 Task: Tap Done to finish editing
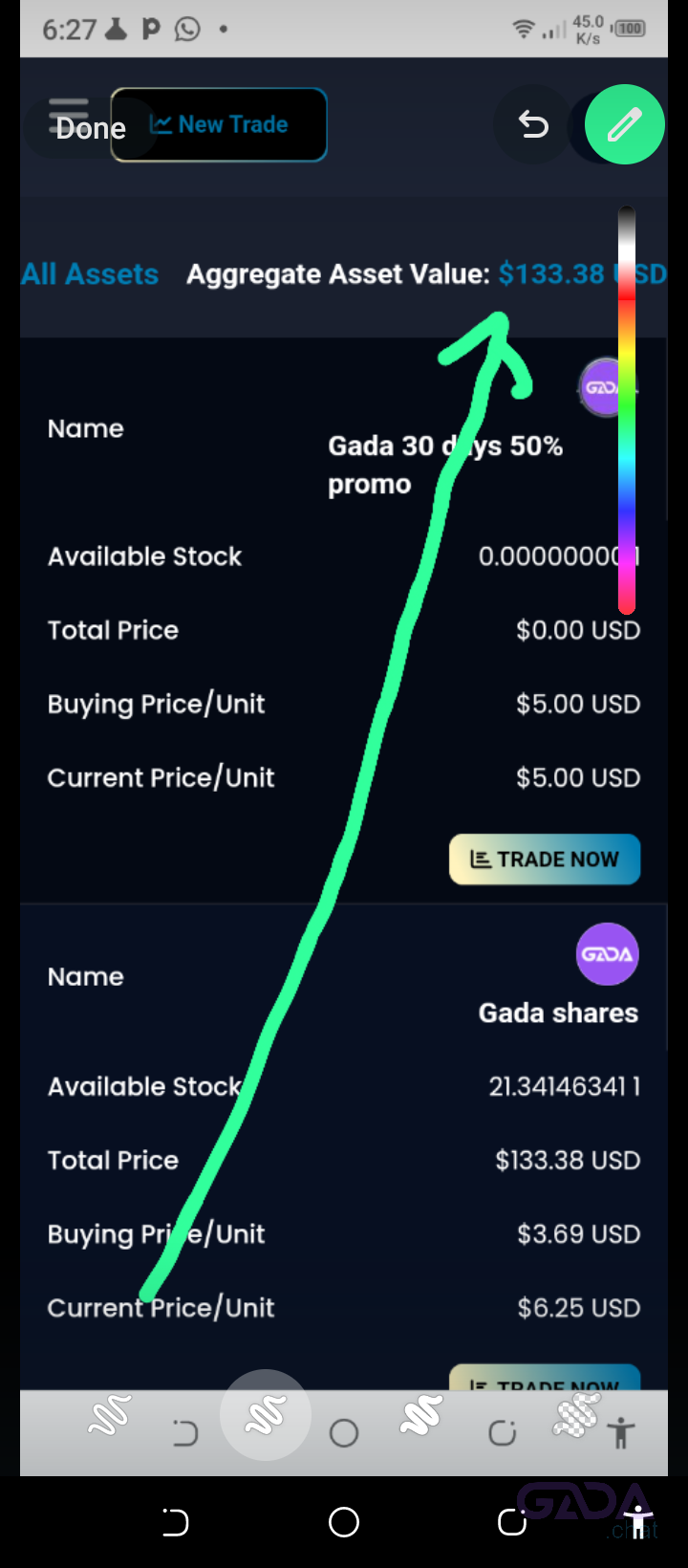pos(91,128)
